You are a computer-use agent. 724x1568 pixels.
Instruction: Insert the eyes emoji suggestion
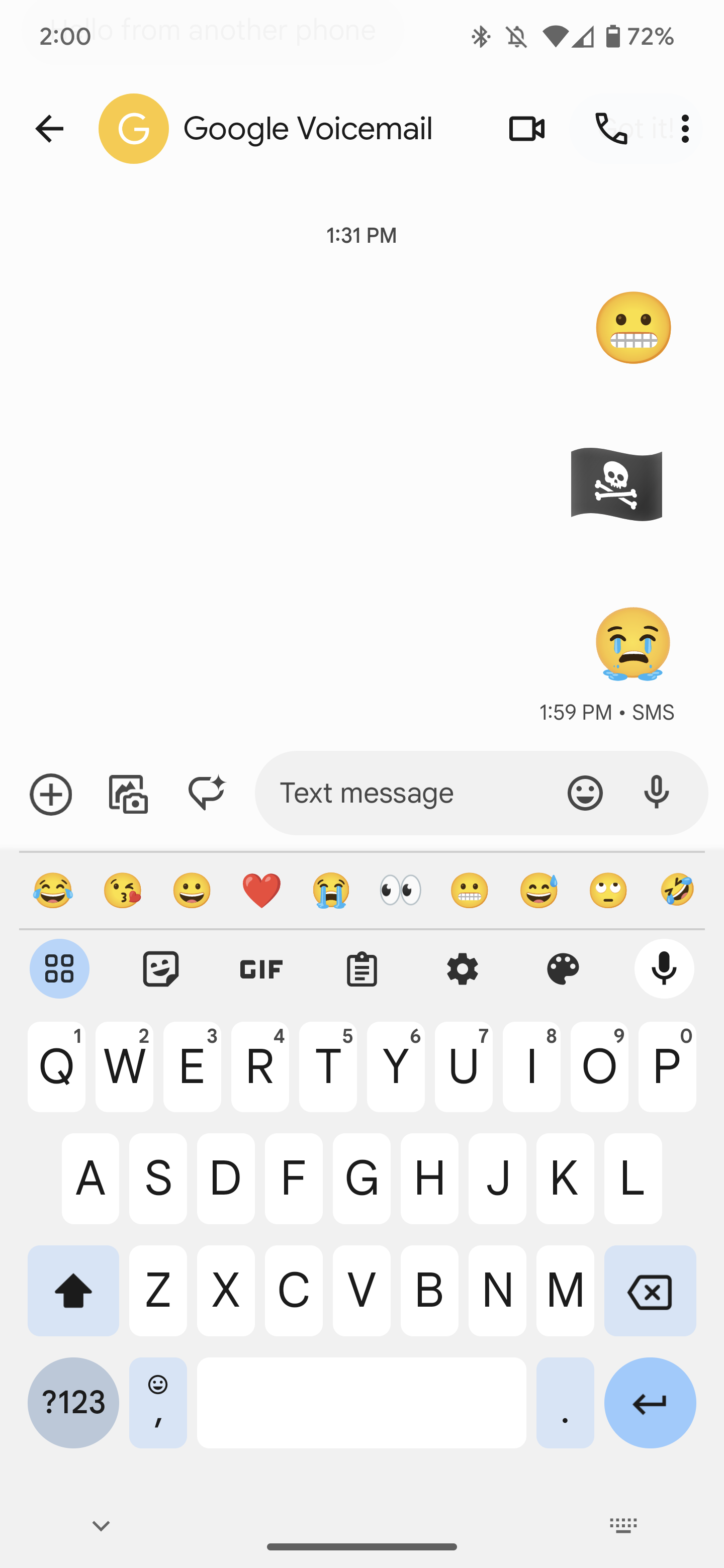pos(400,890)
